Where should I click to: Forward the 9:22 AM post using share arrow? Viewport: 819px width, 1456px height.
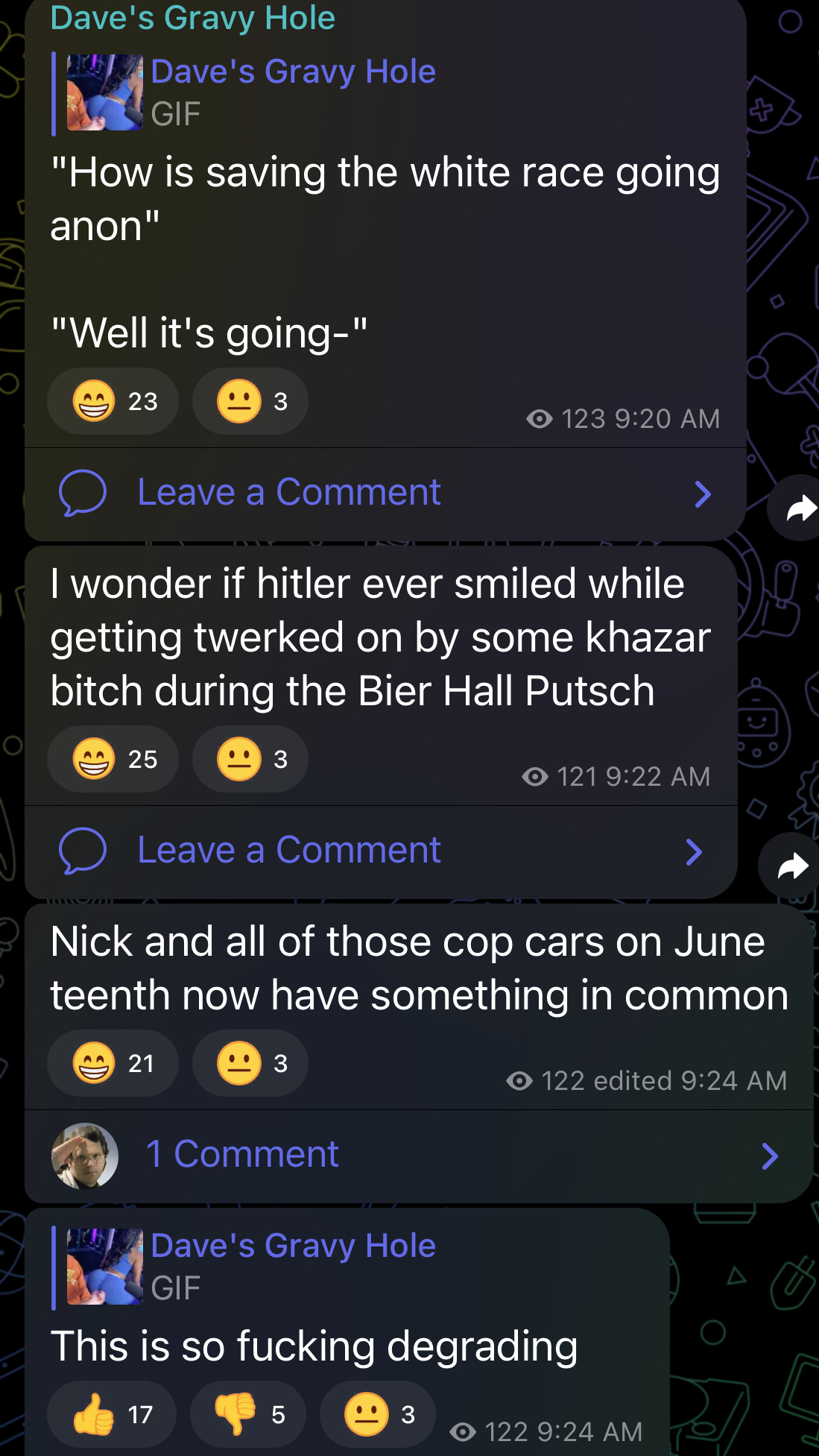point(790,866)
